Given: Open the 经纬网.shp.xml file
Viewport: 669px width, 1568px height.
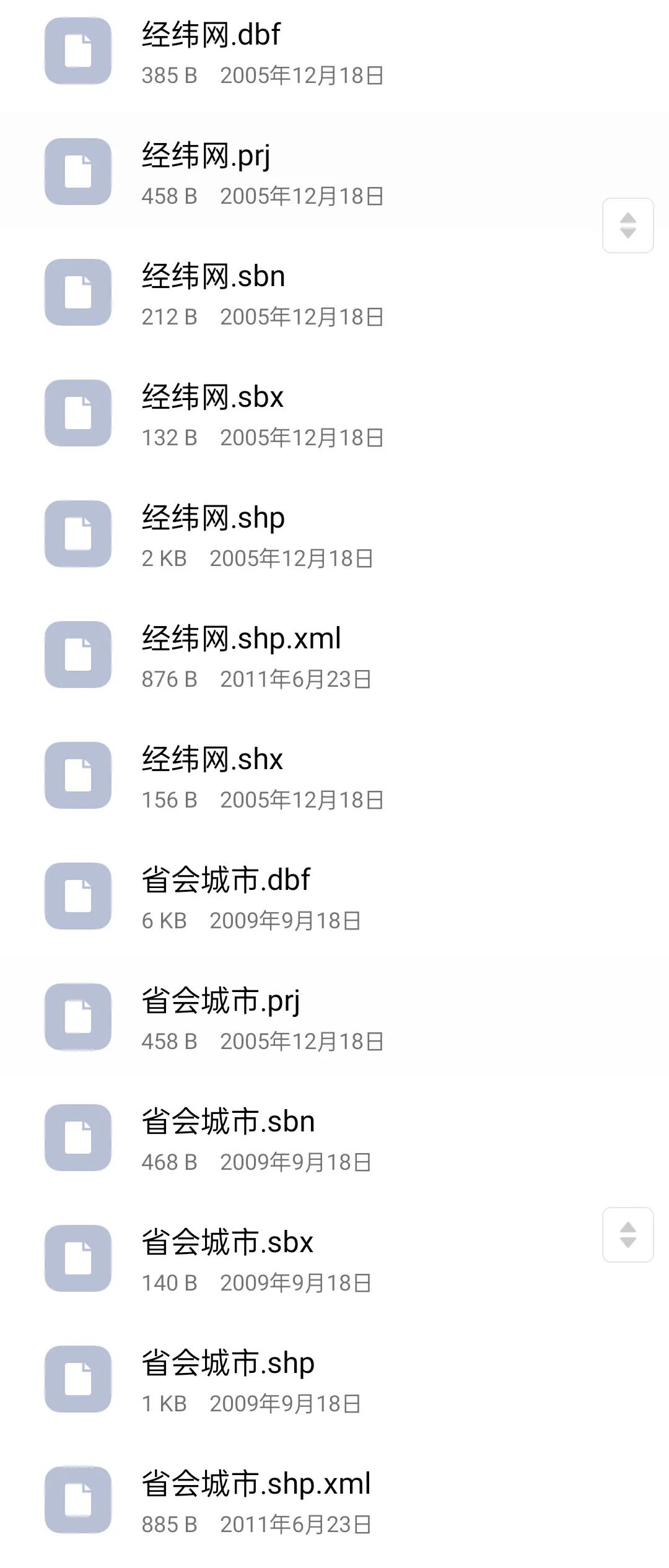Looking at the screenshot, I should pyautogui.click(x=334, y=655).
